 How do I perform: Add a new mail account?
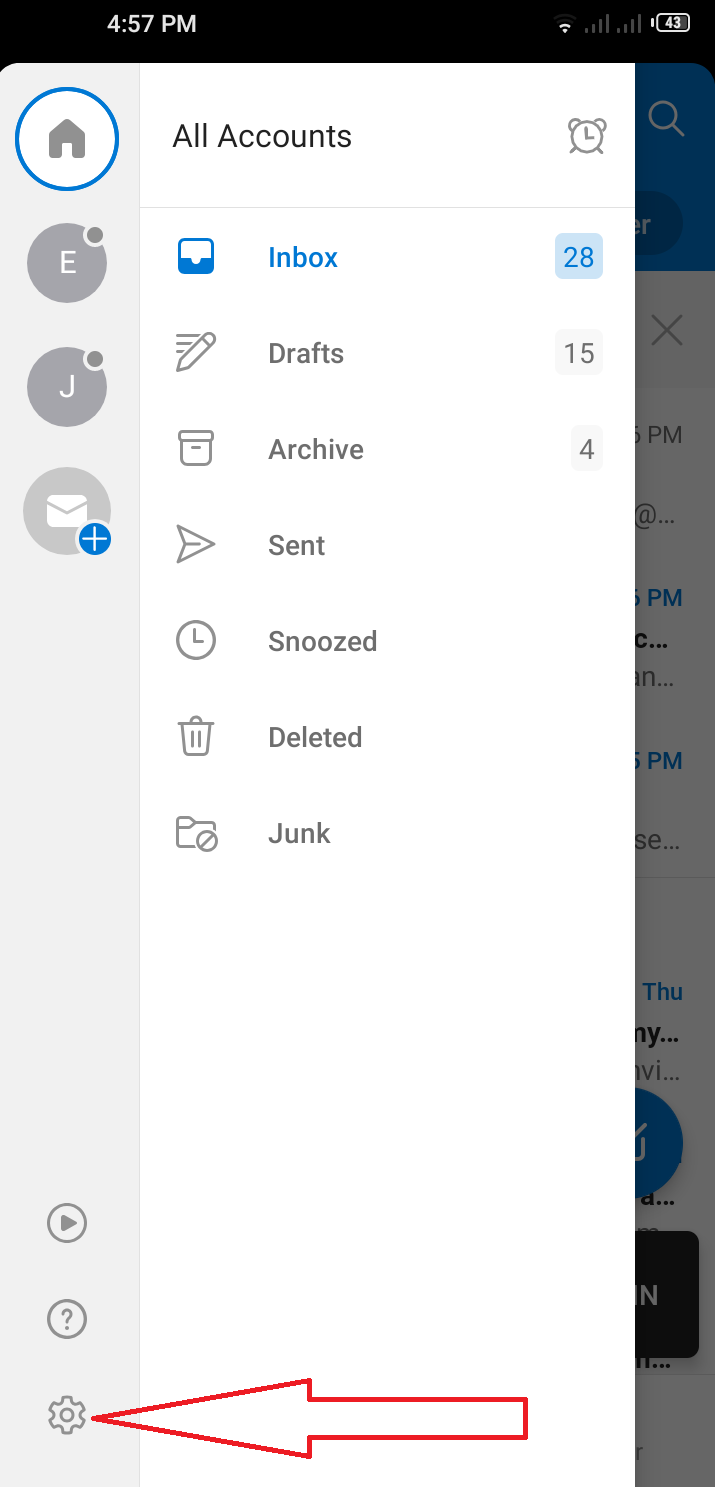(x=67, y=511)
